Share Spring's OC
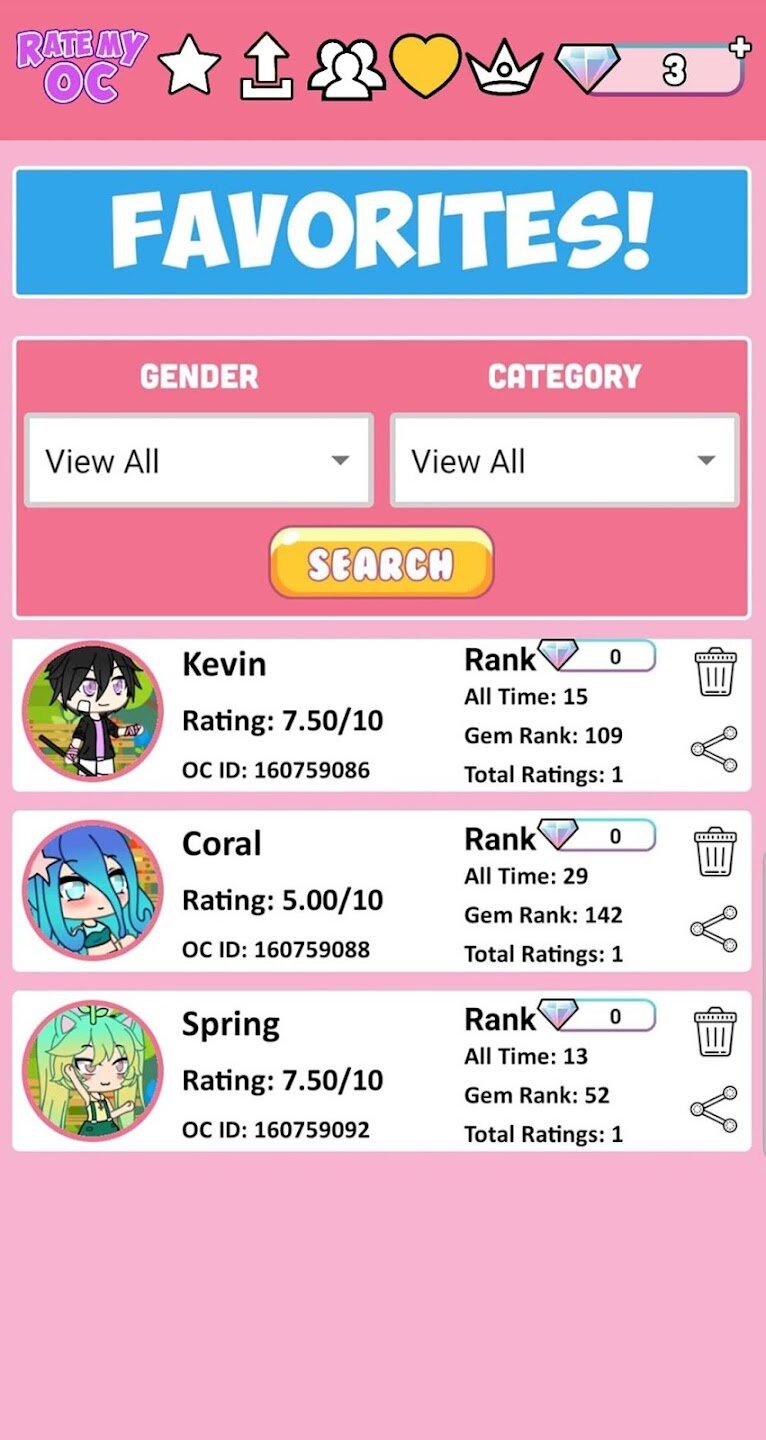Viewport: 766px width, 1440px height. tap(714, 1110)
